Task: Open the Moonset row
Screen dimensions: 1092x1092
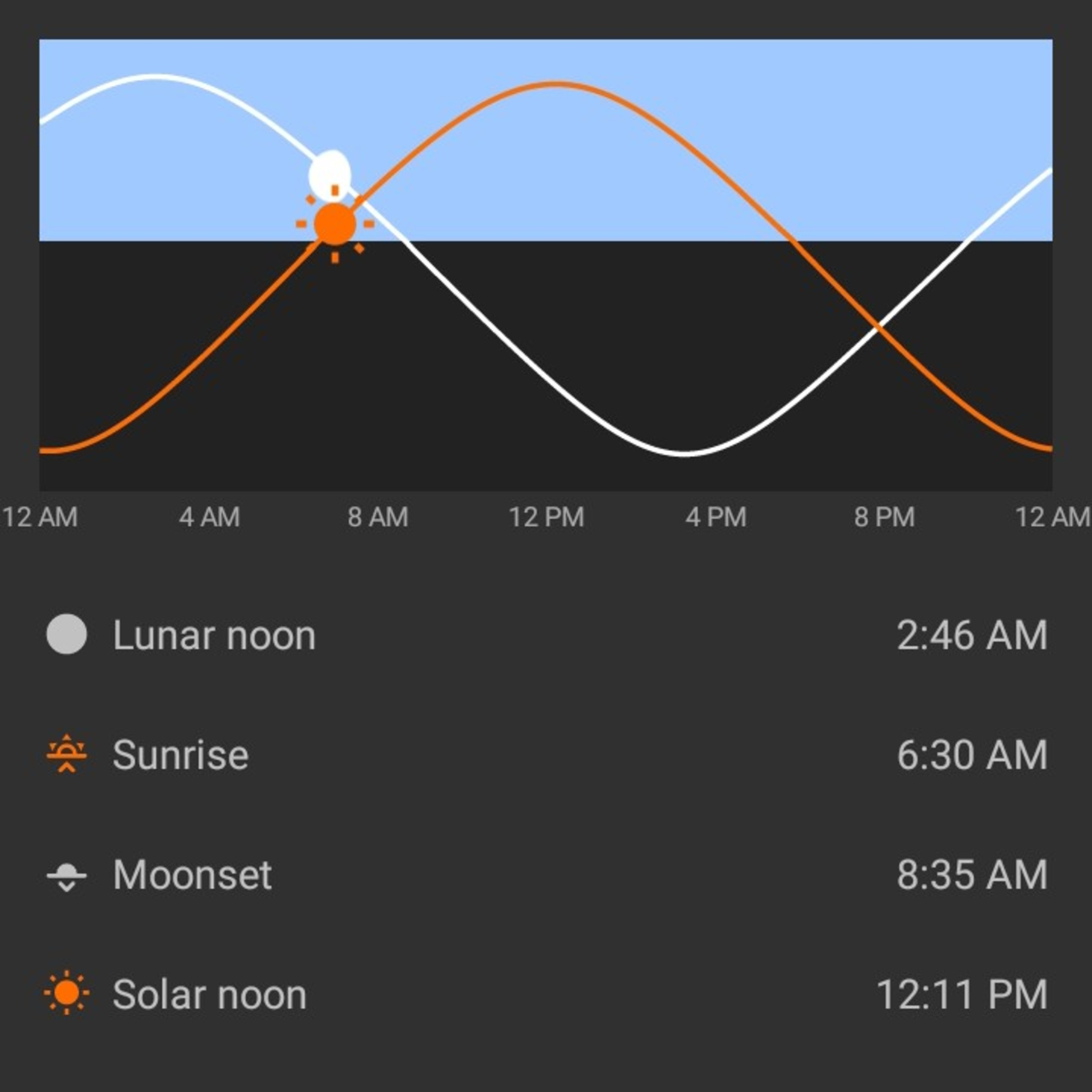Action: coord(546,874)
